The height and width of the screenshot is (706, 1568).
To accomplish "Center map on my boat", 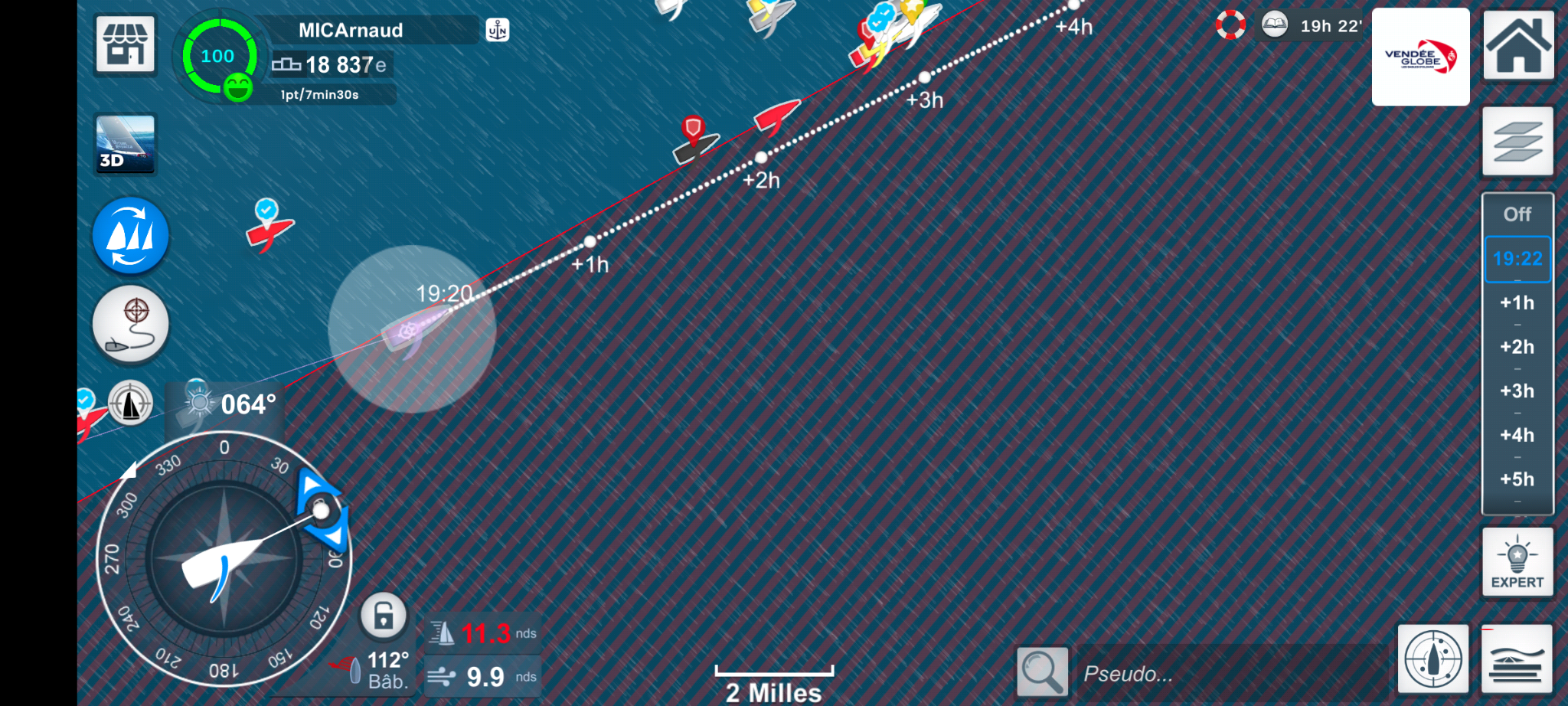I will 130,403.
